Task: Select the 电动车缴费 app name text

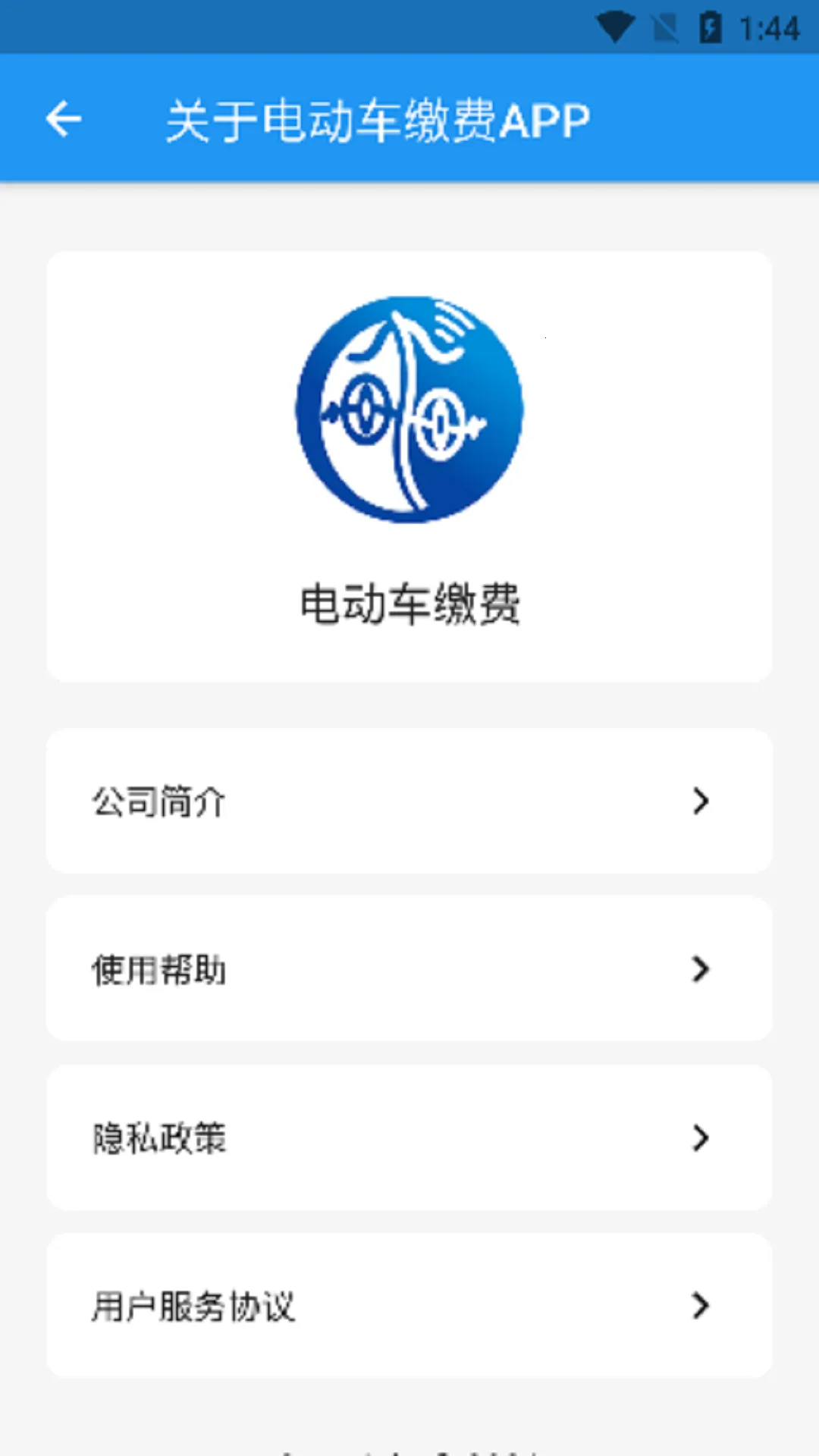Action: tap(409, 604)
